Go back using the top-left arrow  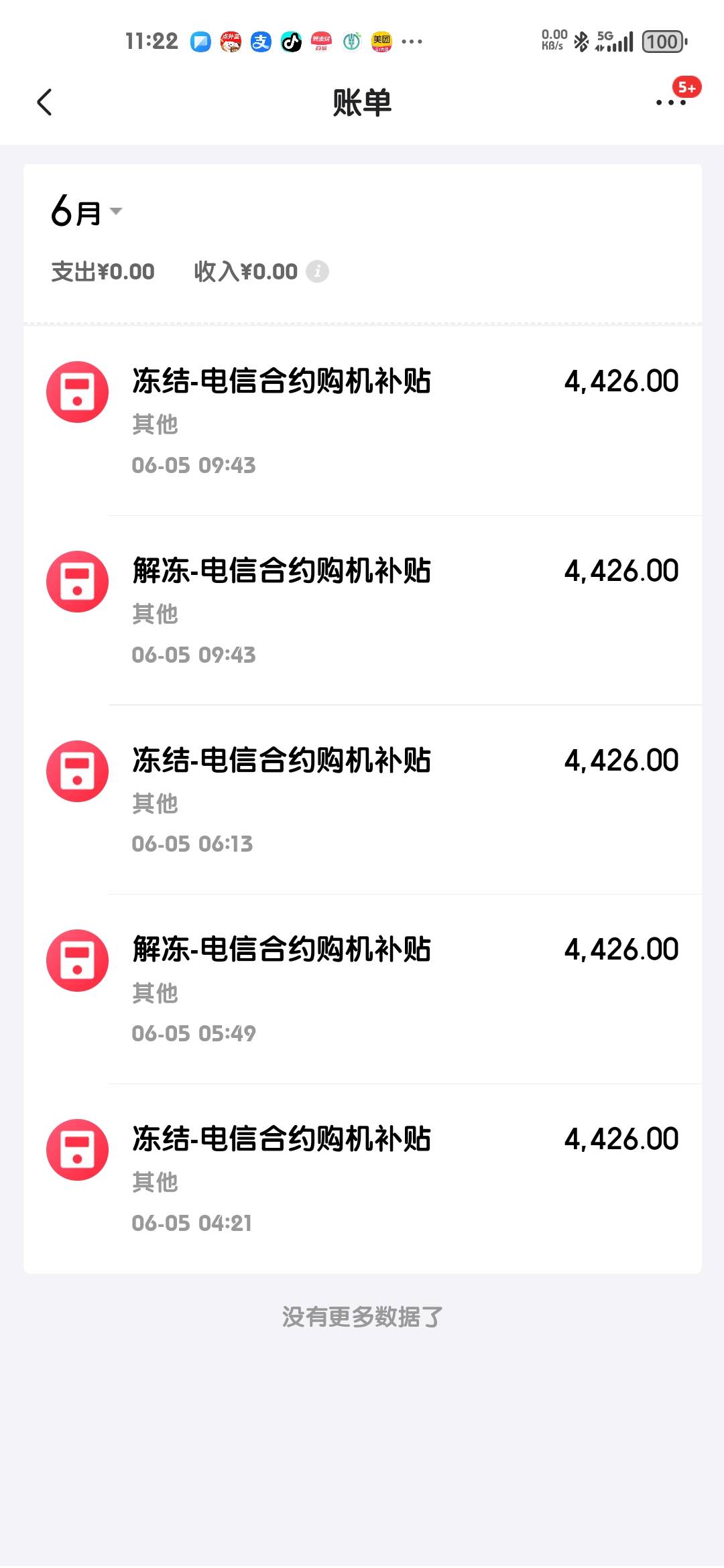pos(44,103)
